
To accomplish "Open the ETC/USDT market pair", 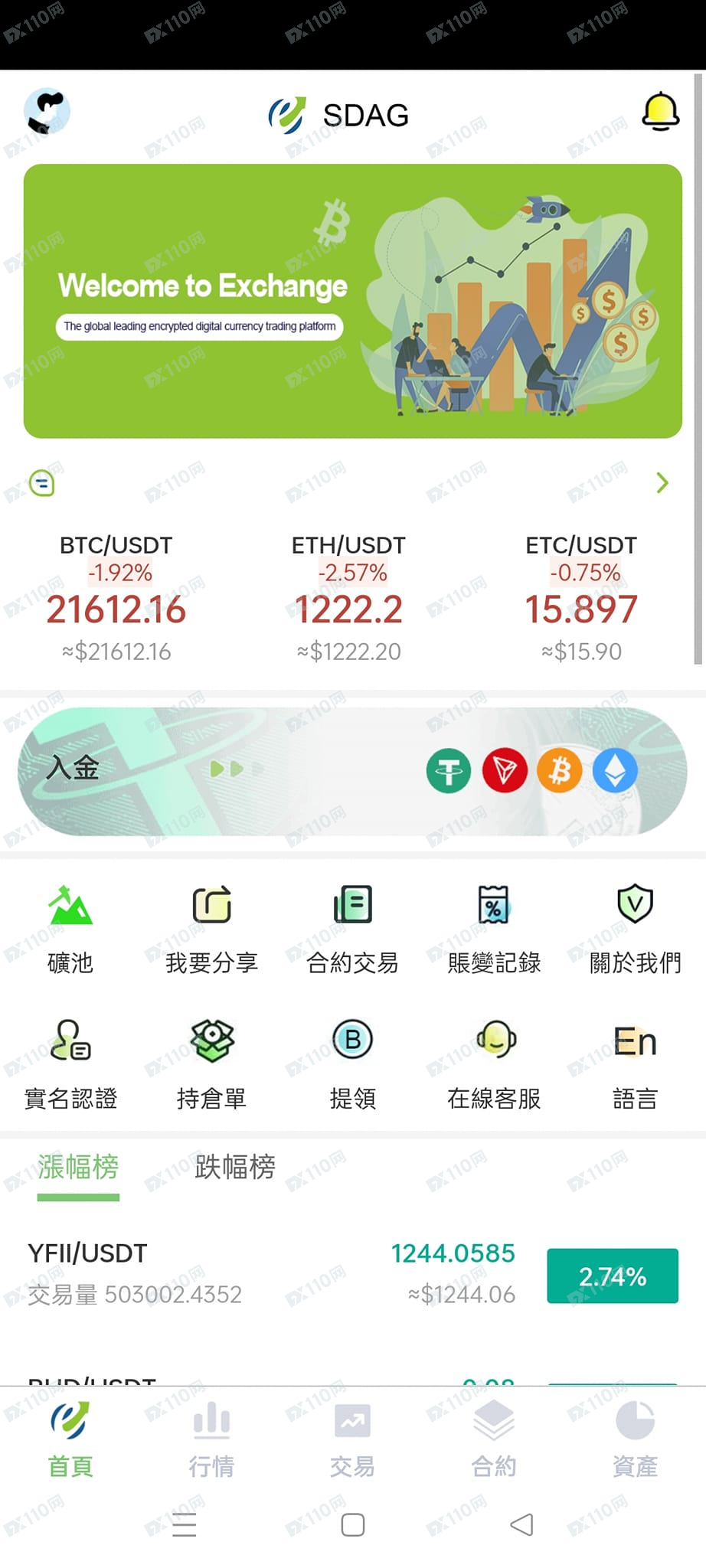I will click(581, 597).
